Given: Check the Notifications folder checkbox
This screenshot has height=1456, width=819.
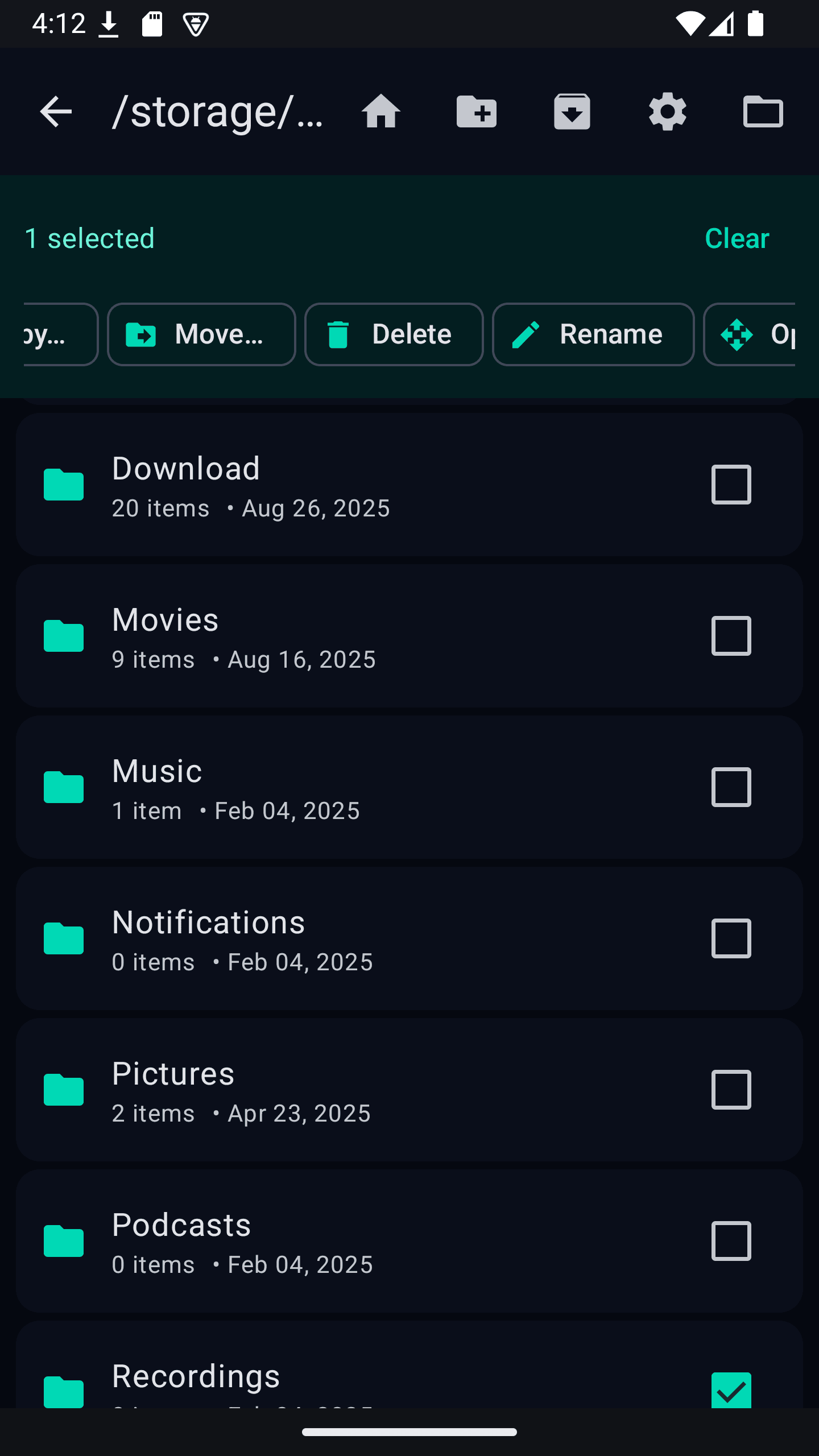Looking at the screenshot, I should pos(731,938).
